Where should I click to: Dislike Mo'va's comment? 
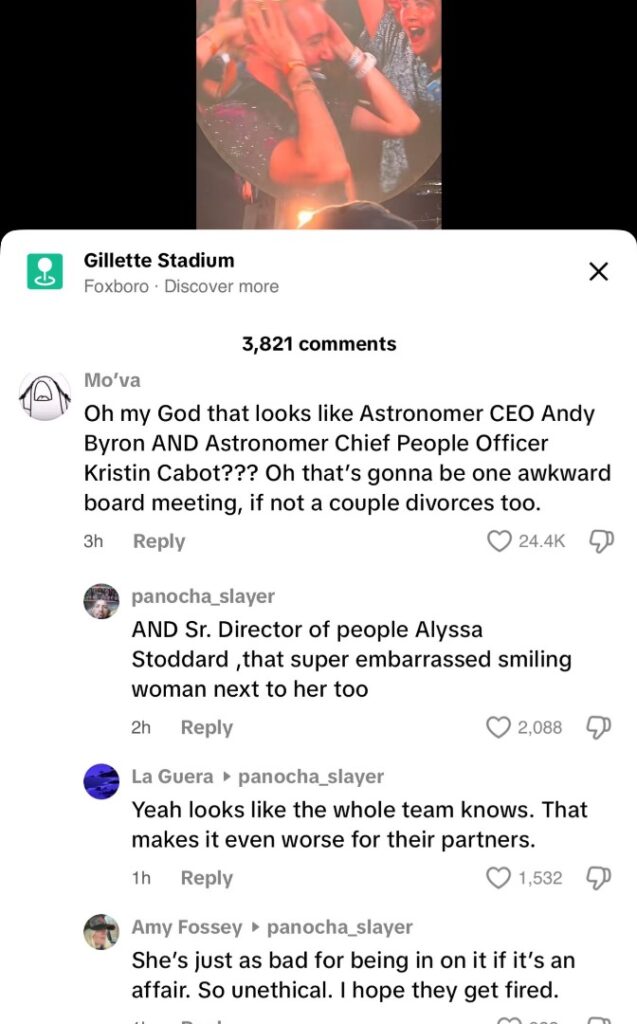click(601, 541)
